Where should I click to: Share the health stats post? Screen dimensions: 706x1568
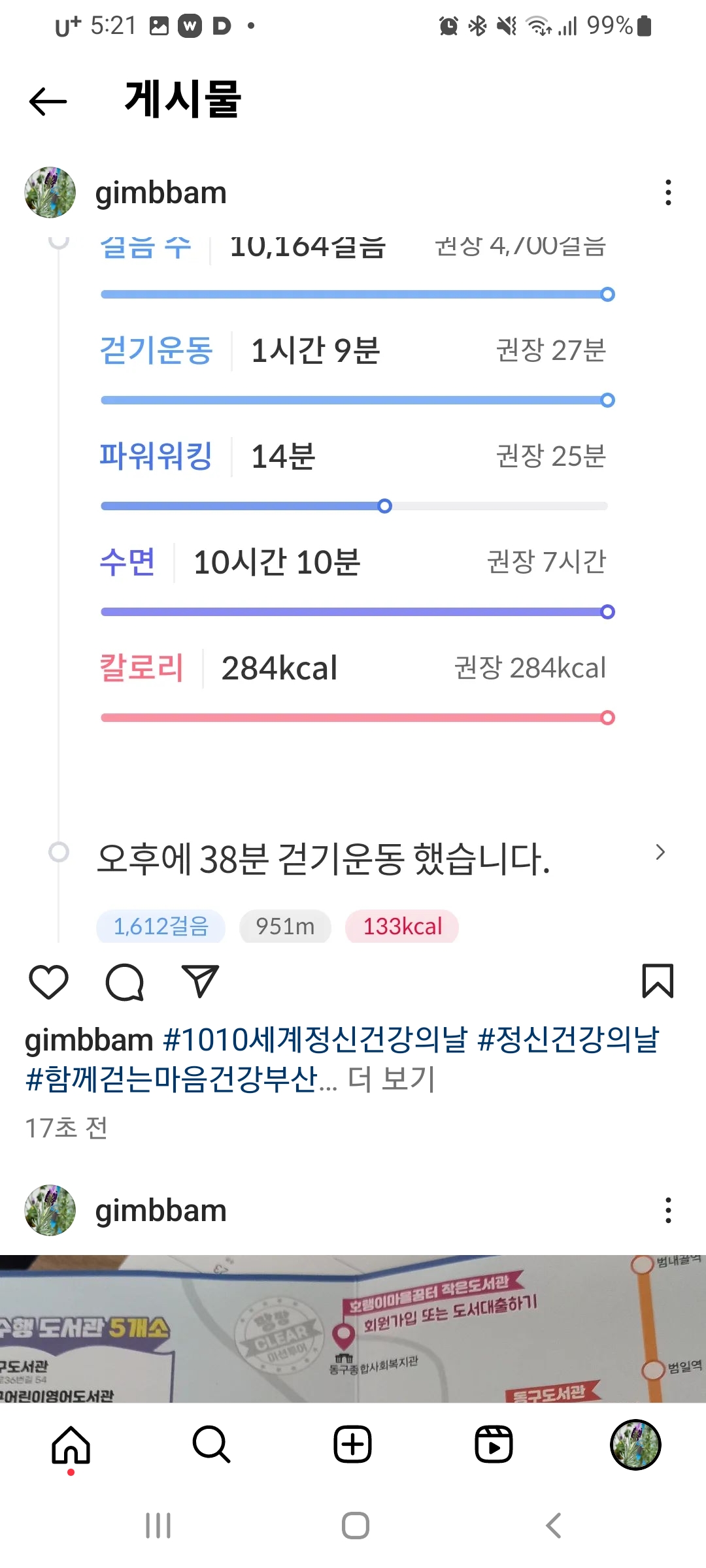199,982
